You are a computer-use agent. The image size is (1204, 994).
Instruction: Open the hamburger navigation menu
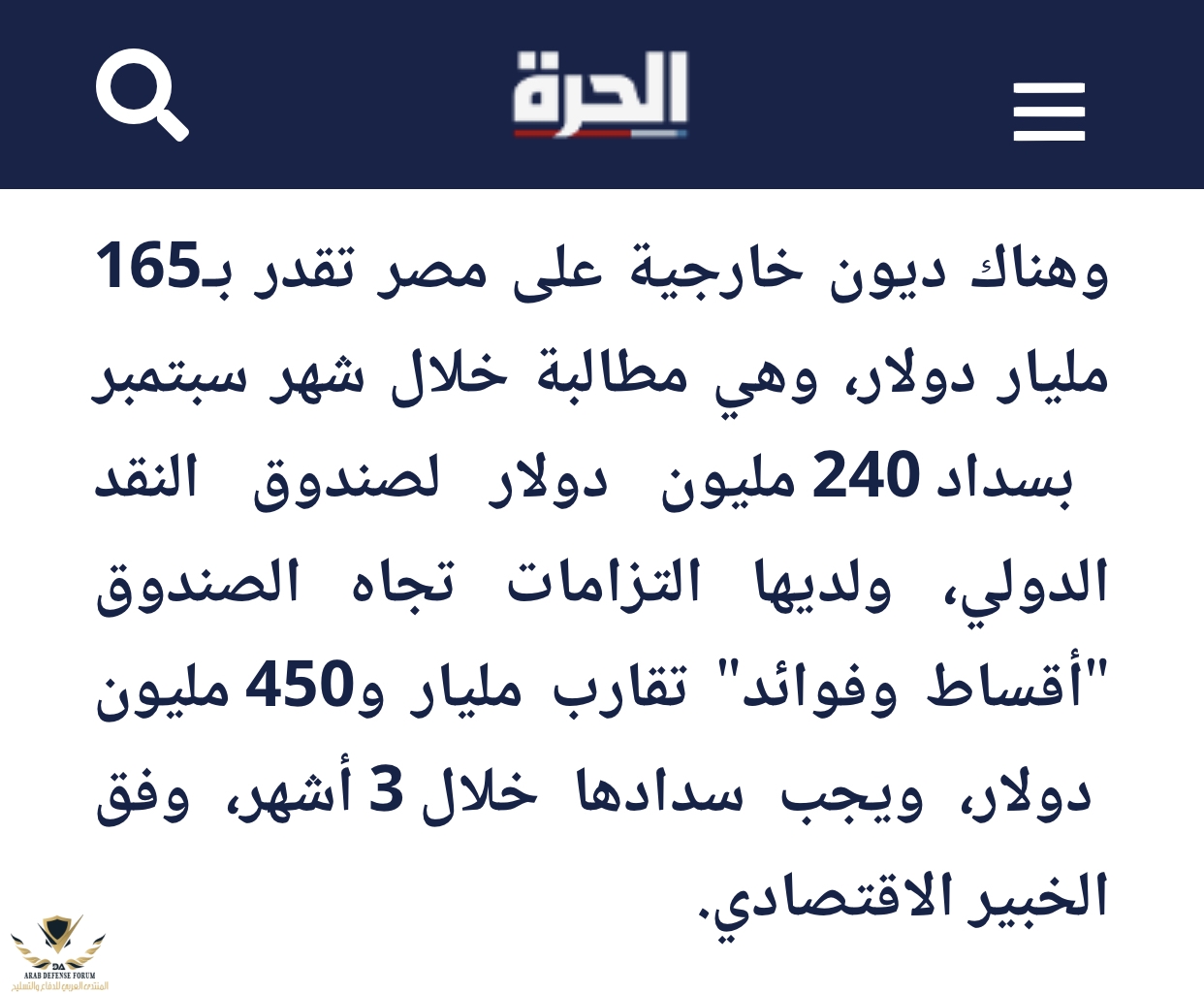click(x=1049, y=112)
